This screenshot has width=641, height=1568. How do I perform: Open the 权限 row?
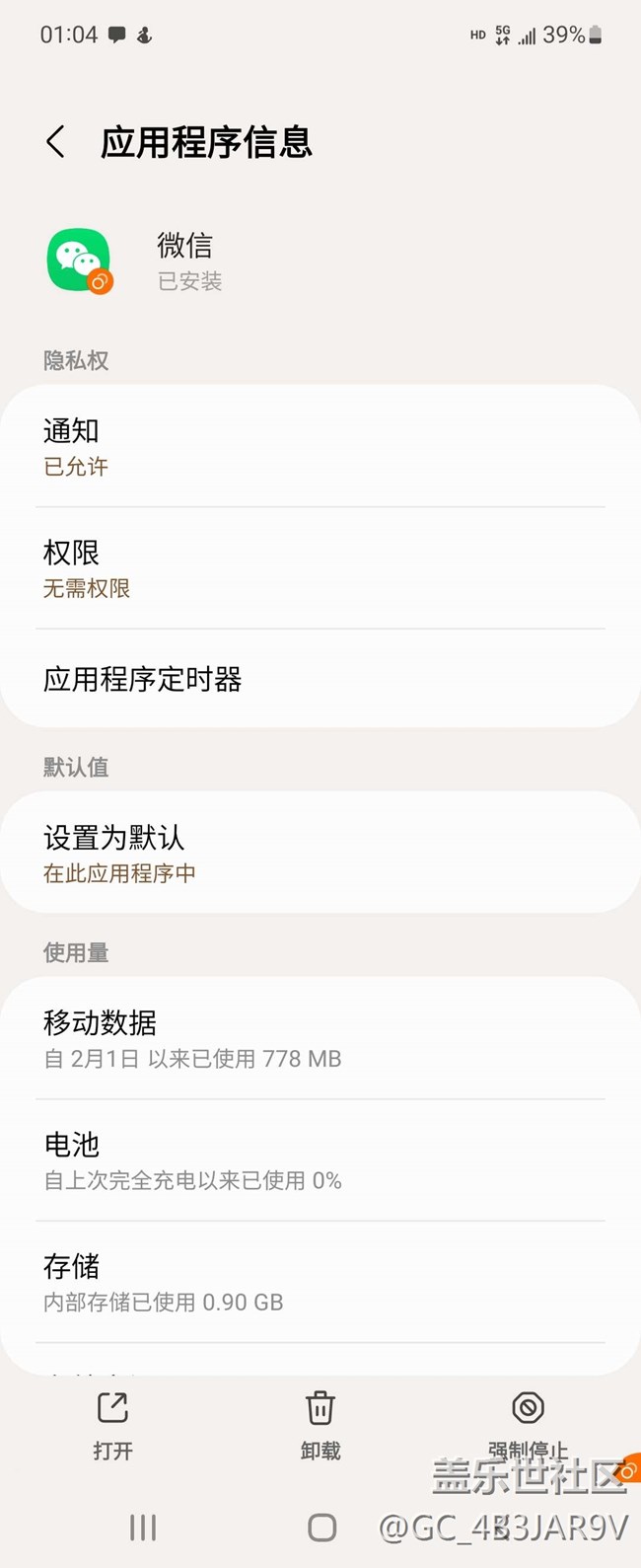(x=320, y=568)
